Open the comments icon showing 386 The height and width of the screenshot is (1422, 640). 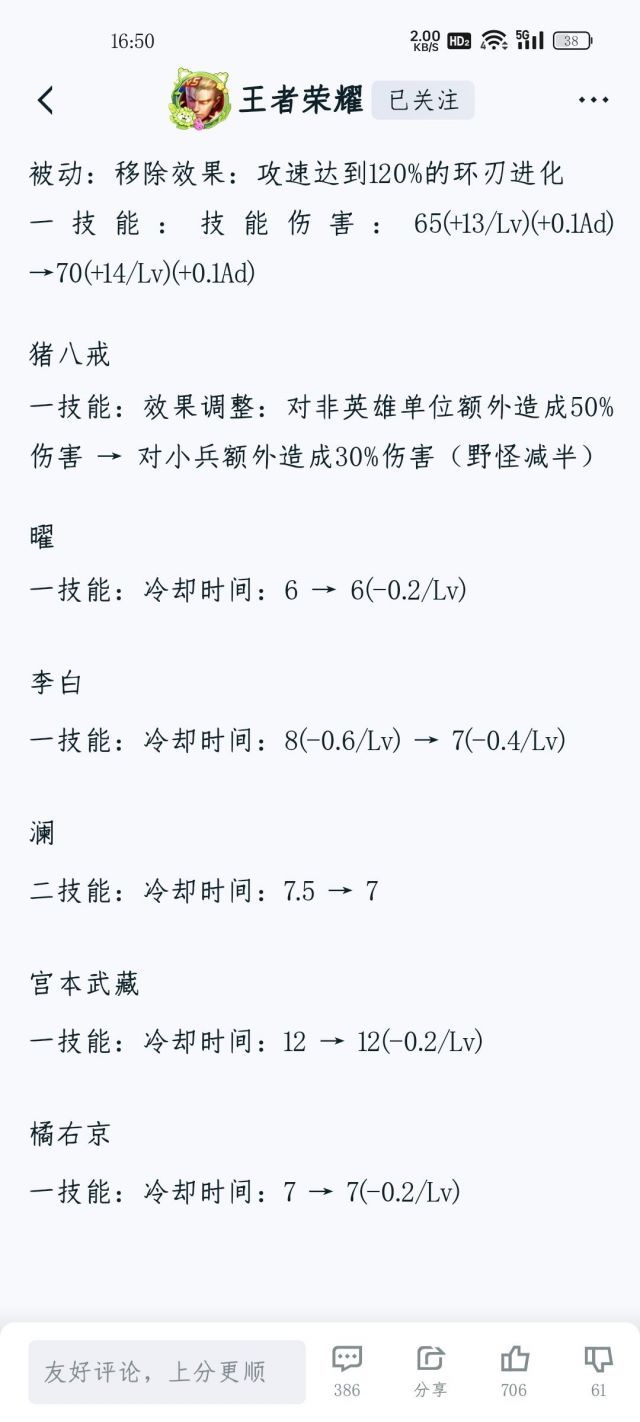347,1371
